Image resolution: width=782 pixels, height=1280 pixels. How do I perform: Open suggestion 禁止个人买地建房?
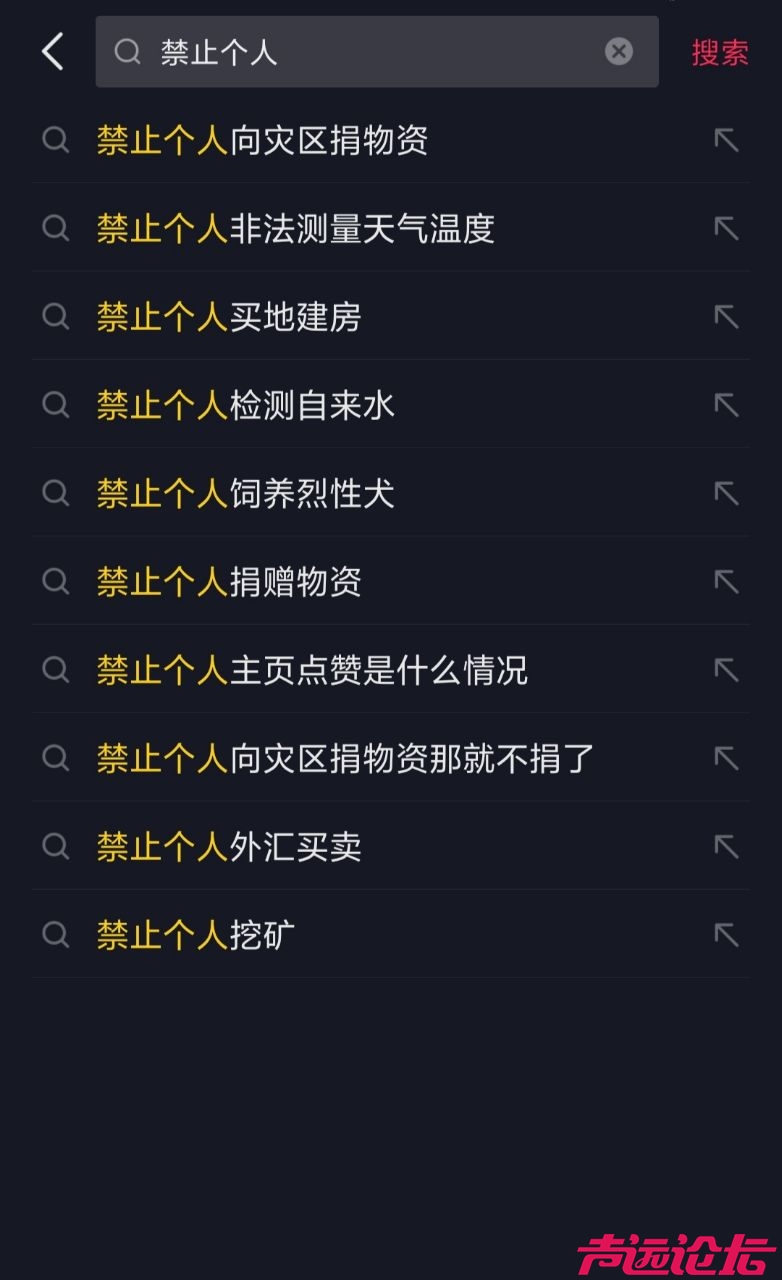point(229,317)
